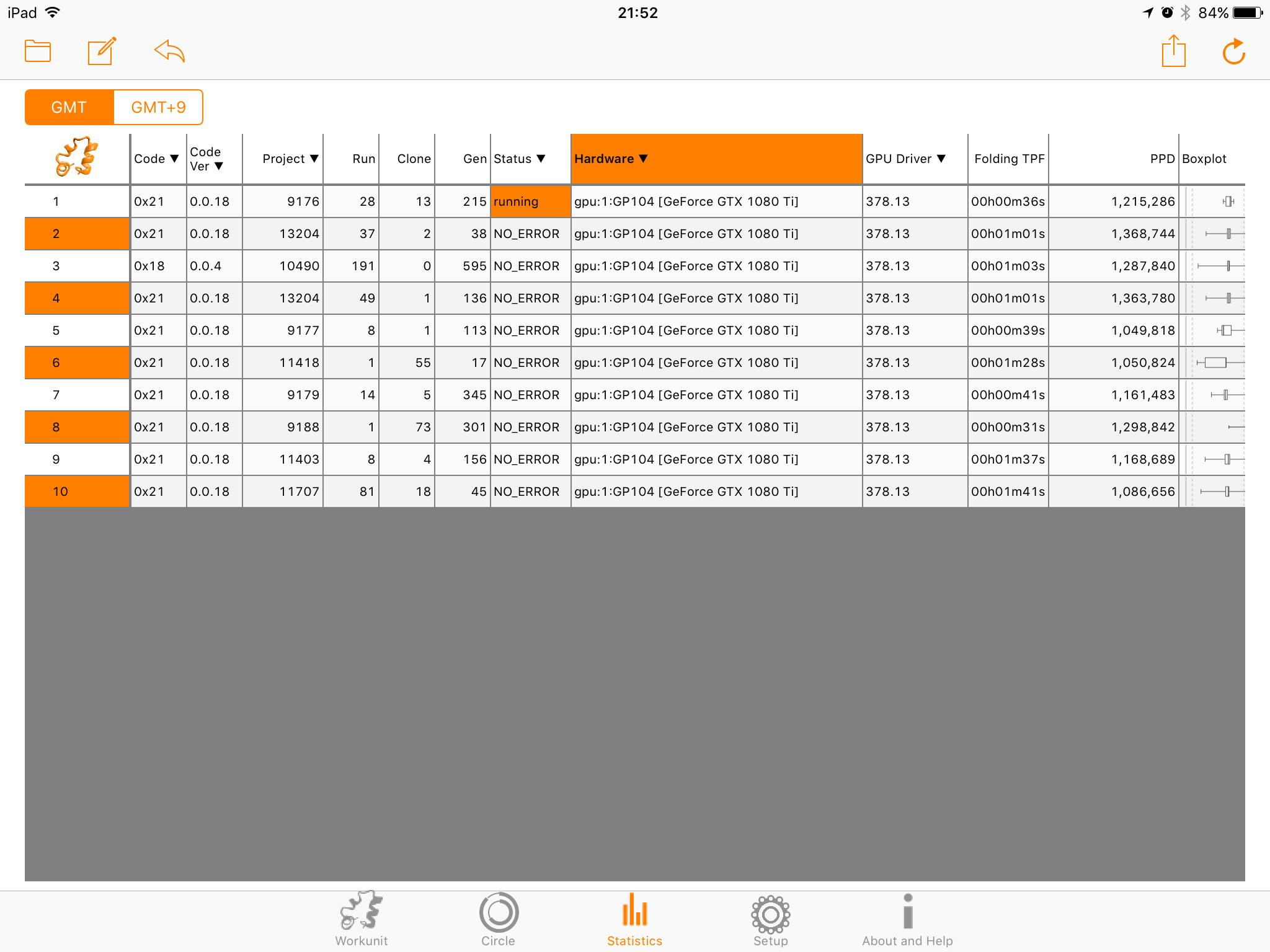Select row 6 with project 11418
This screenshot has height=952, width=1270.
[634, 363]
